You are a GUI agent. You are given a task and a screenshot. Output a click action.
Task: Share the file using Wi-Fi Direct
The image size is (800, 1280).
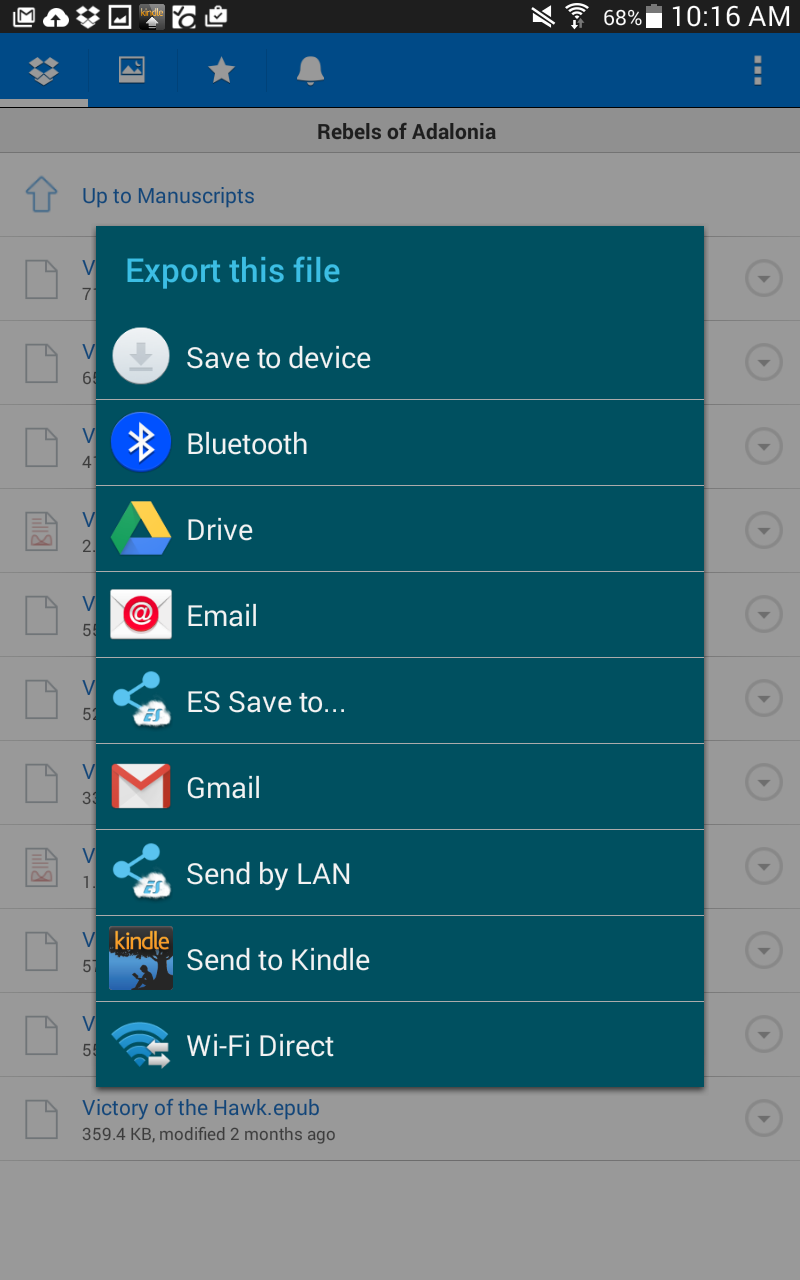coord(400,1046)
